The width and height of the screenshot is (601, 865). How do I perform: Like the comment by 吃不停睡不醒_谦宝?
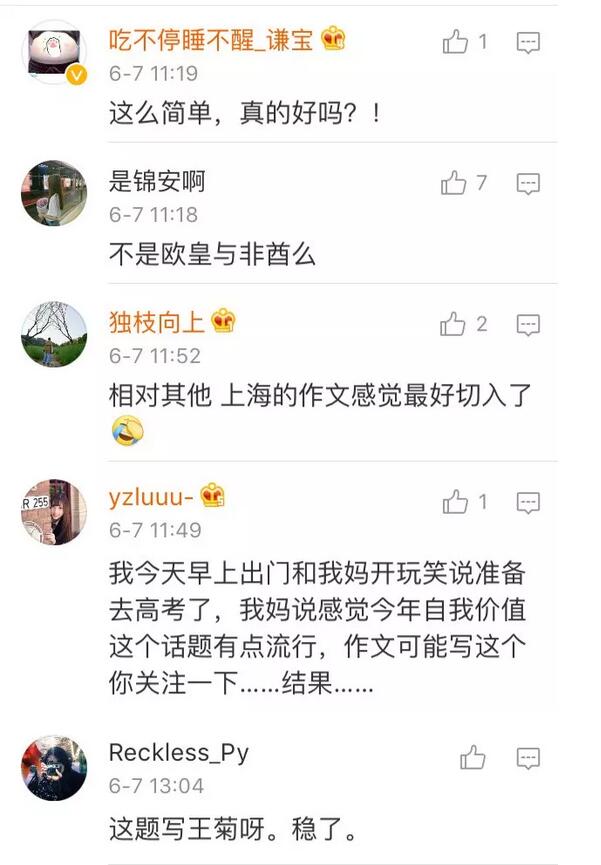click(x=455, y=42)
